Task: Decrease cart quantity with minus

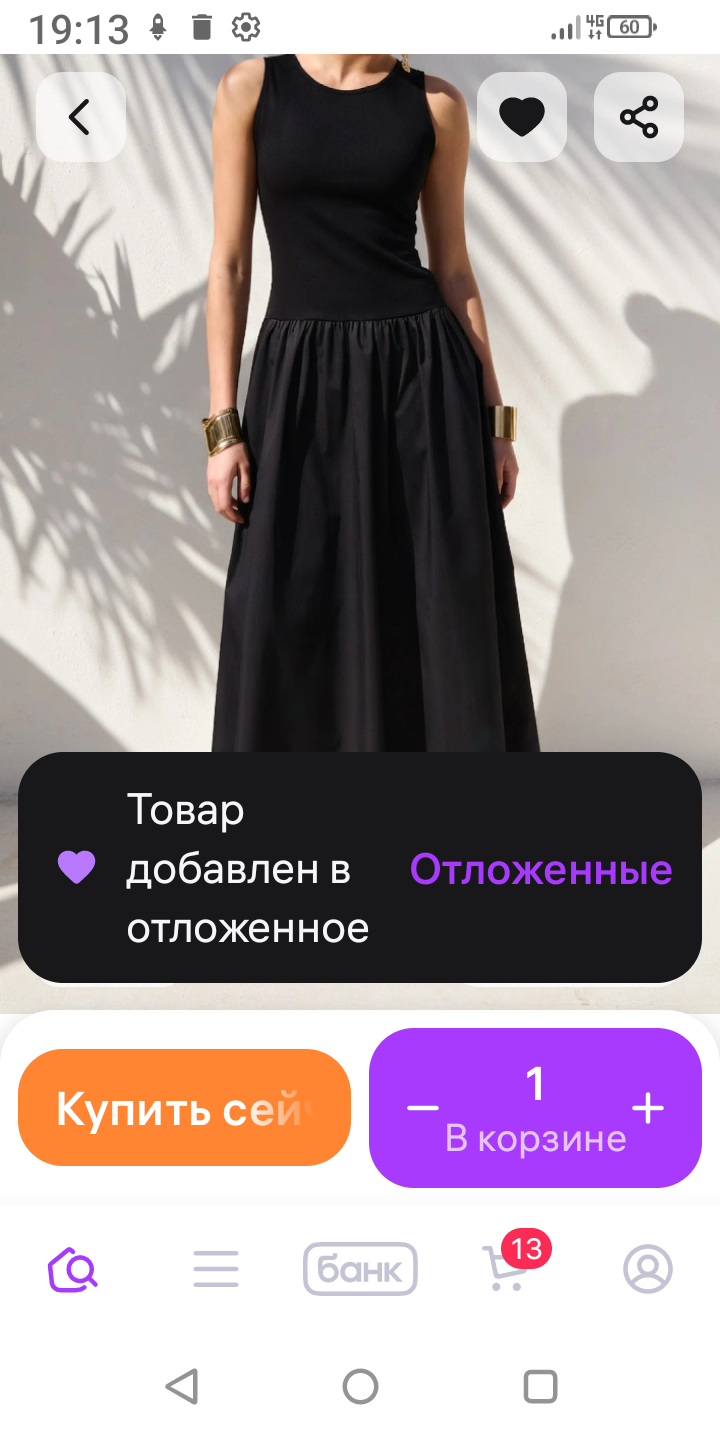Action: point(423,1108)
